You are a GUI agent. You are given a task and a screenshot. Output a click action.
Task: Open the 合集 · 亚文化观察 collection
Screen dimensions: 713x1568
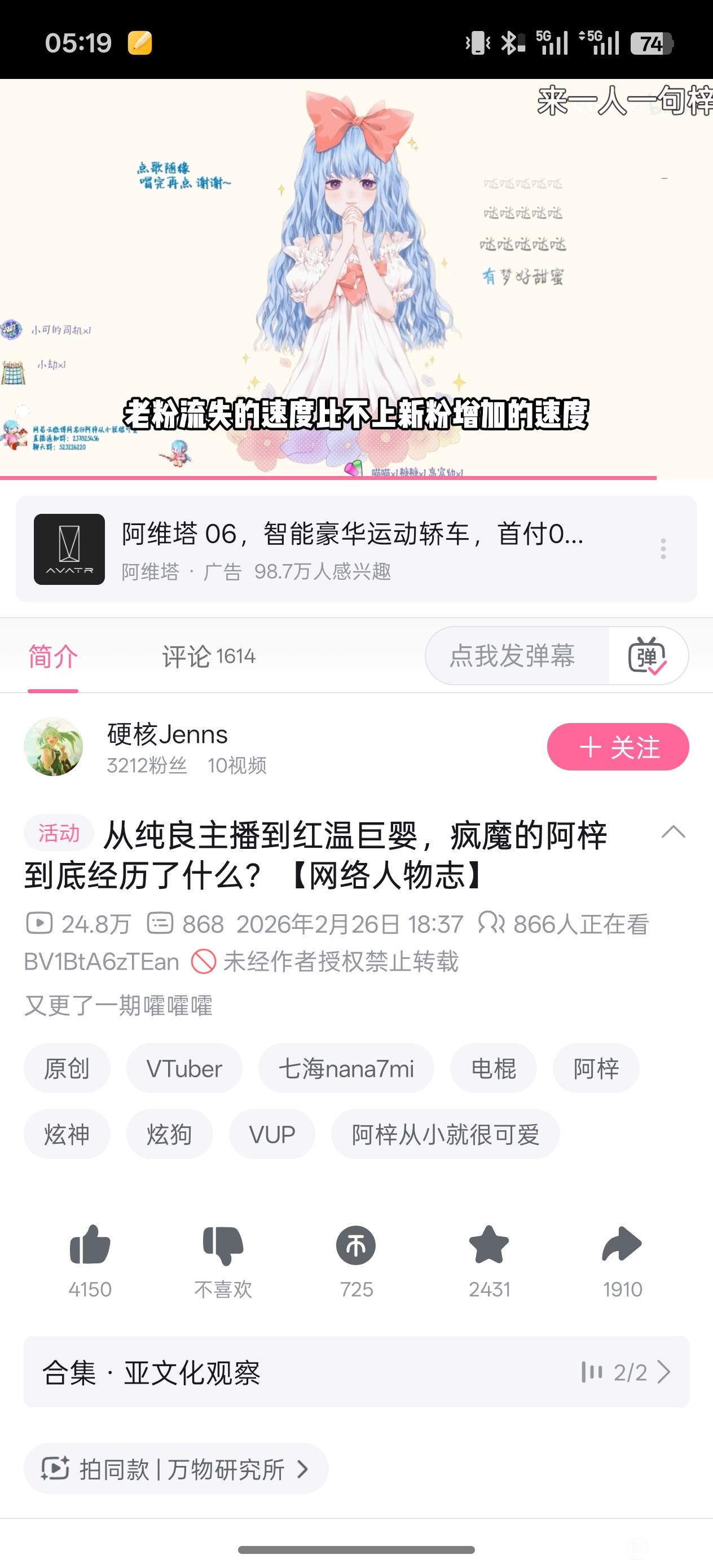(x=356, y=1372)
